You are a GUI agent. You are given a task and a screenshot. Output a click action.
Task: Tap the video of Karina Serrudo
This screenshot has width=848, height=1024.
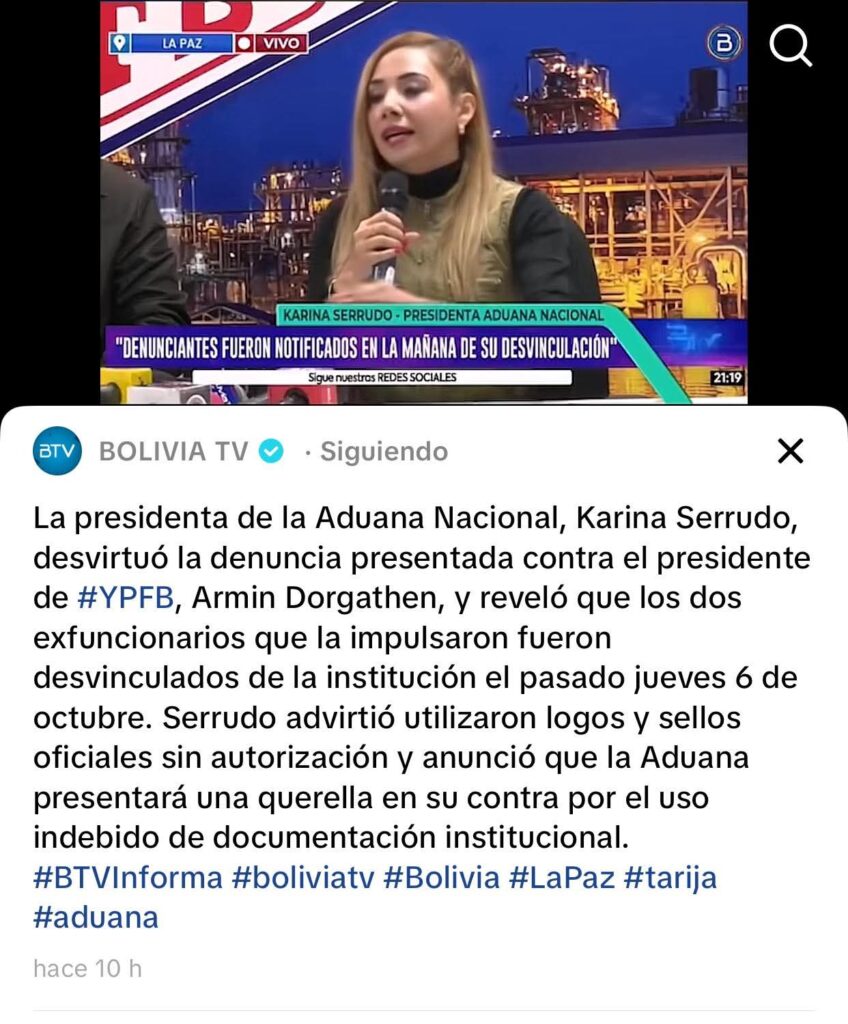pos(423,200)
